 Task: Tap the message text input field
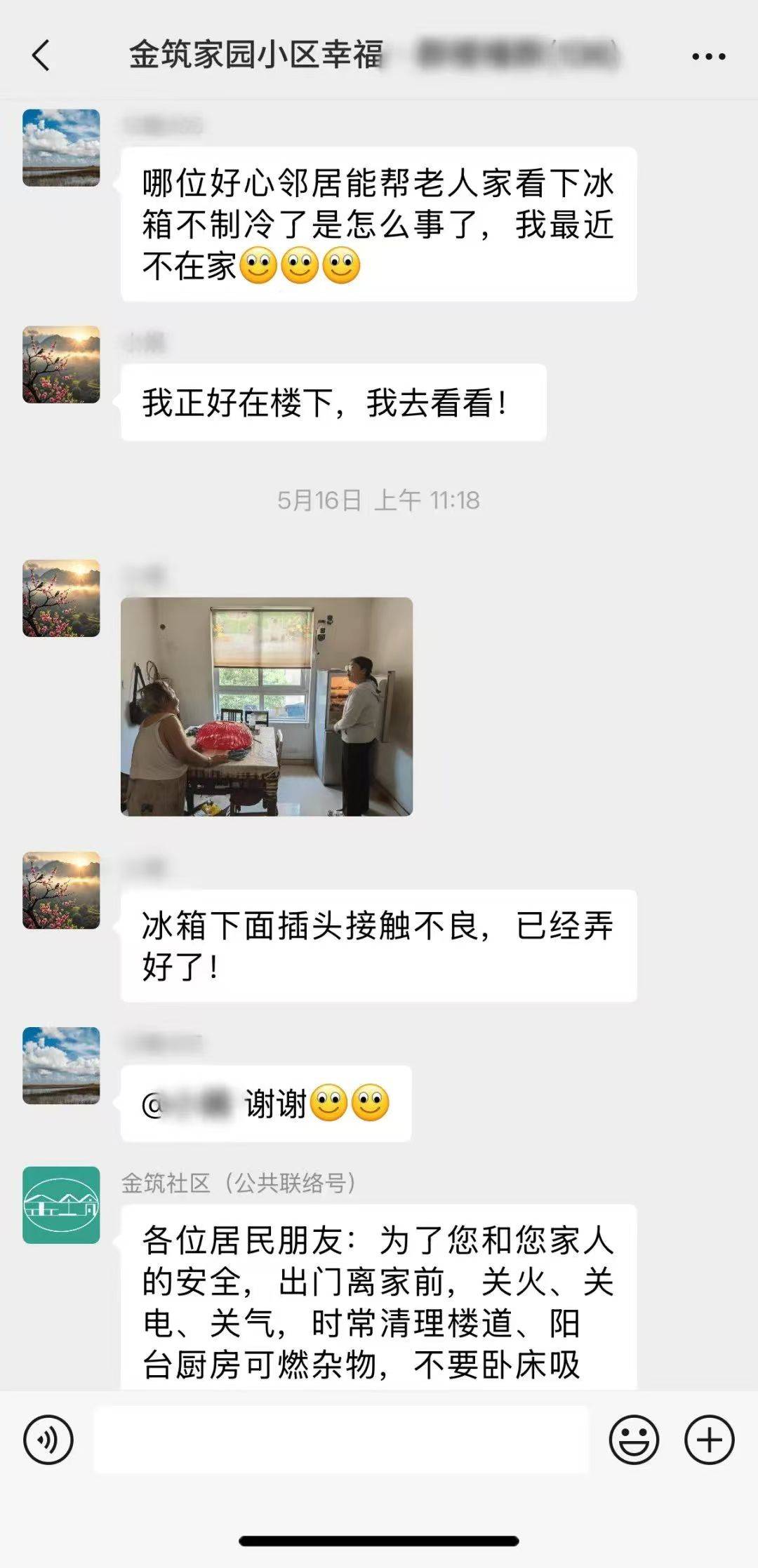[341, 1440]
